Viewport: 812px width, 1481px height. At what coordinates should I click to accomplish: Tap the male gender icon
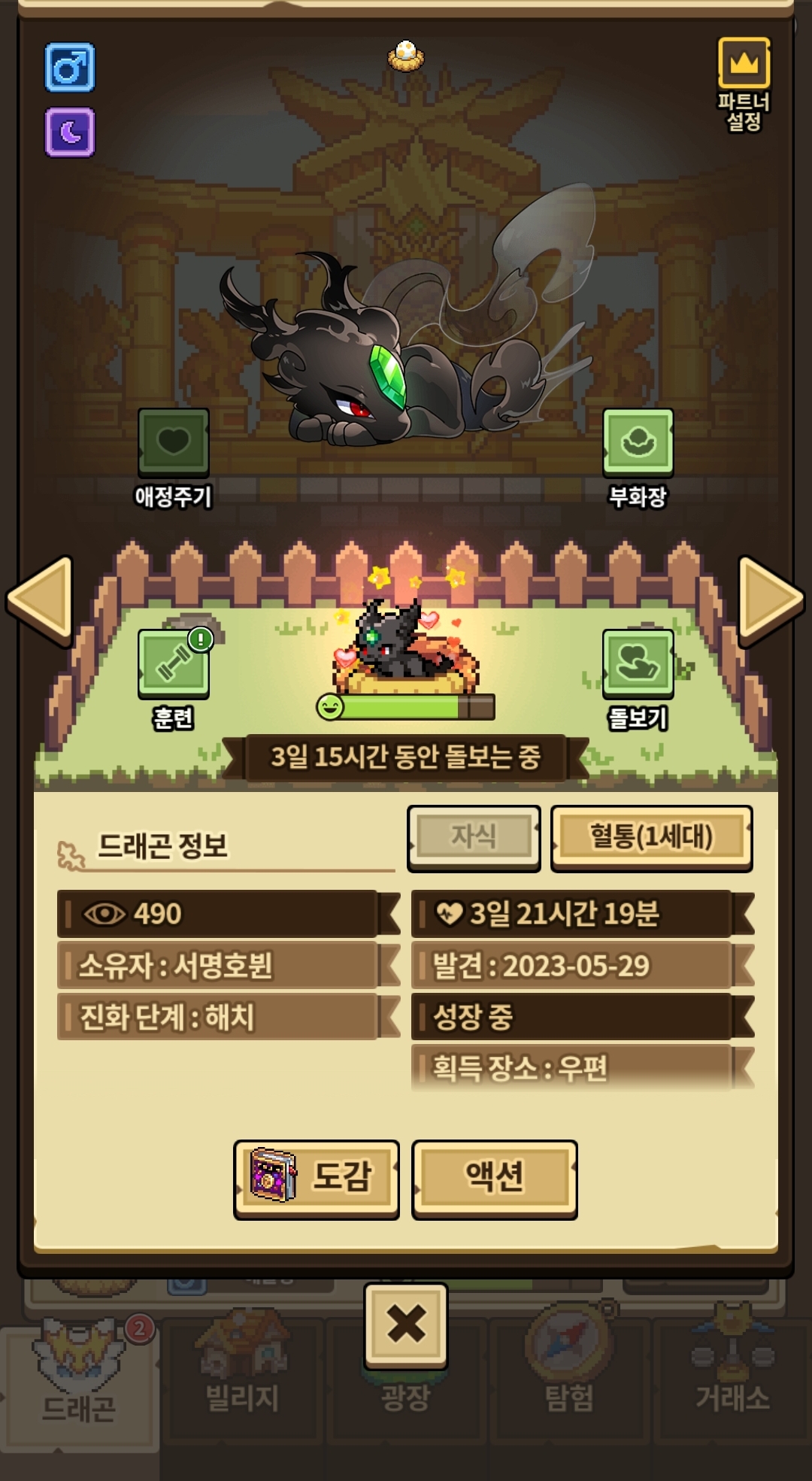[70, 68]
